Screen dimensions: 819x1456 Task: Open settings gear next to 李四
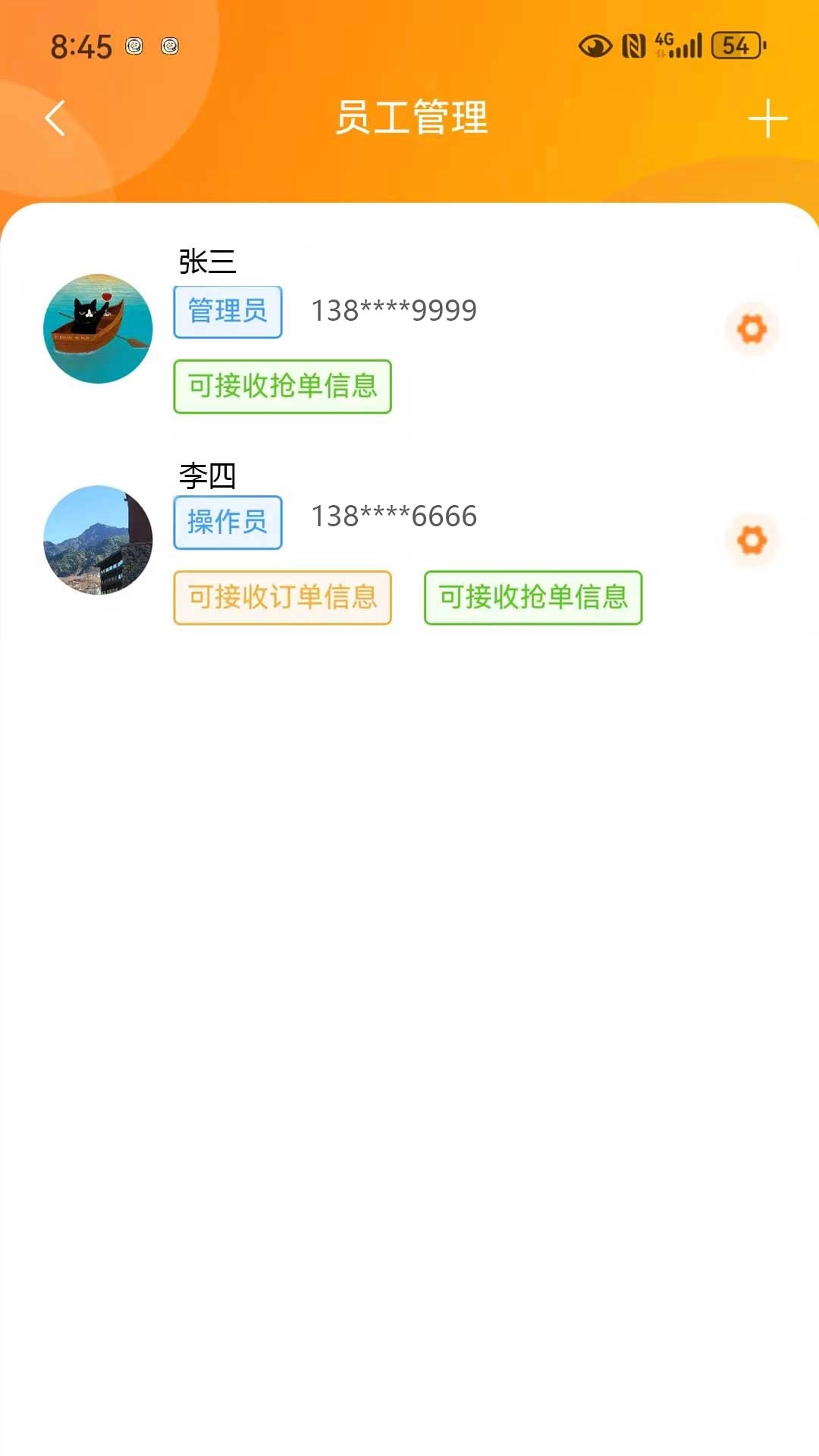(x=751, y=539)
